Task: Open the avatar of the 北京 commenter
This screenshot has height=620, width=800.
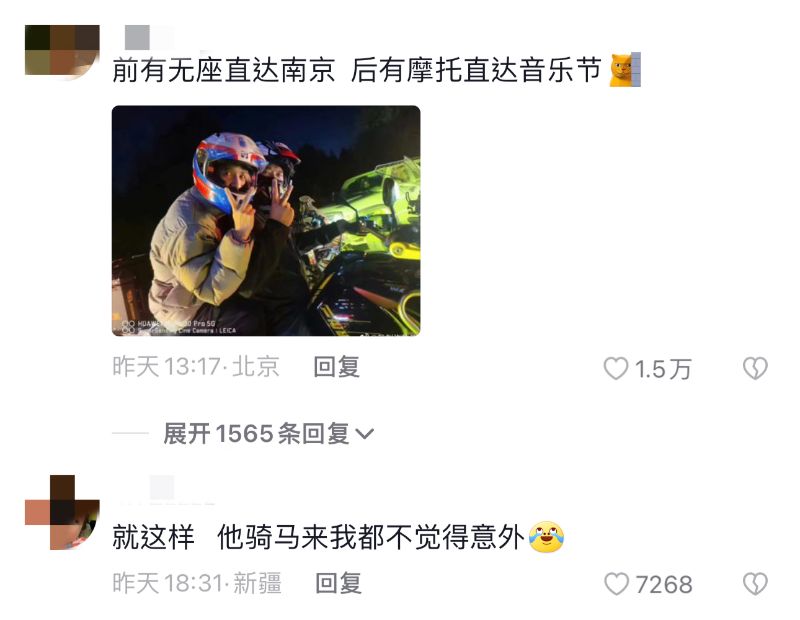Action: (x=62, y=52)
